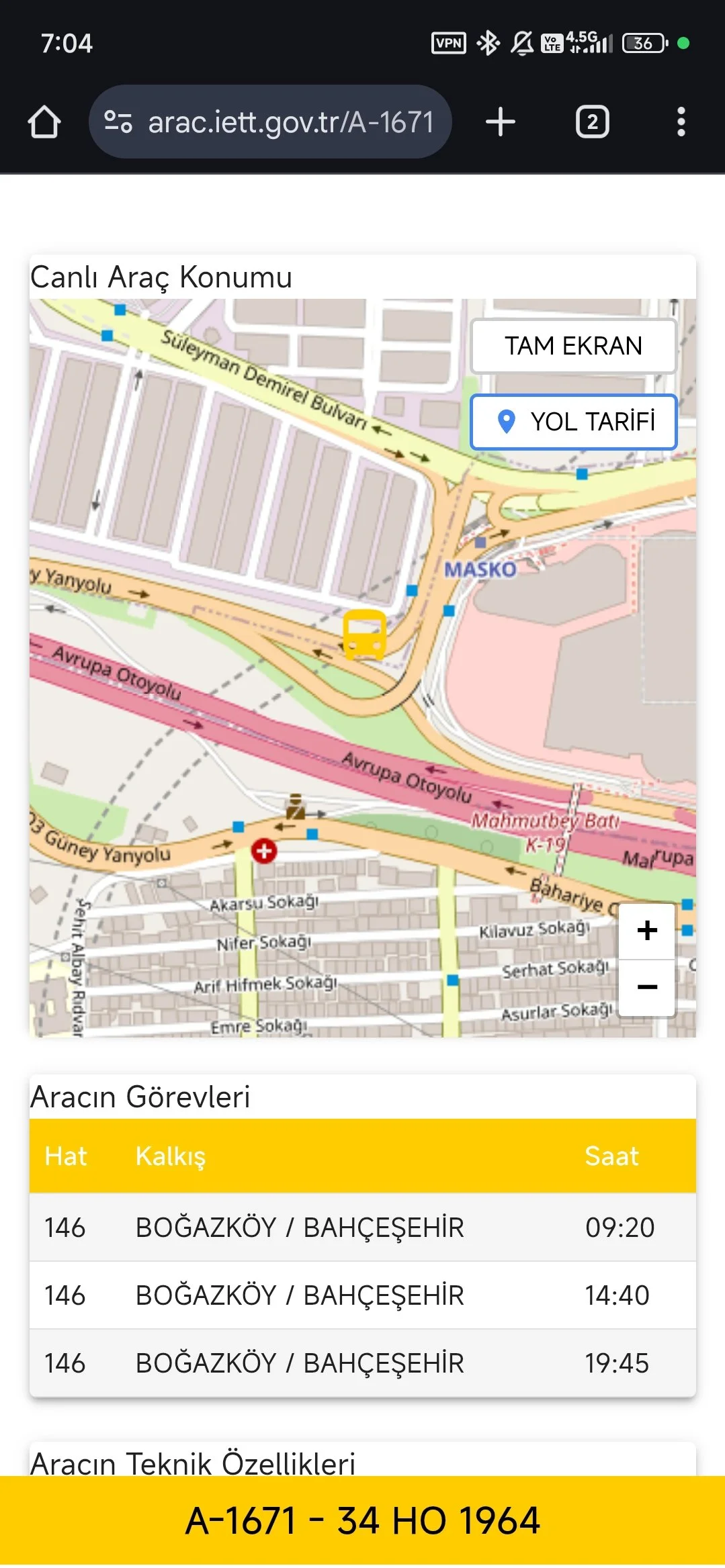Select the yellow bus marker on the map
The height and width of the screenshot is (1568, 725).
tap(364, 634)
